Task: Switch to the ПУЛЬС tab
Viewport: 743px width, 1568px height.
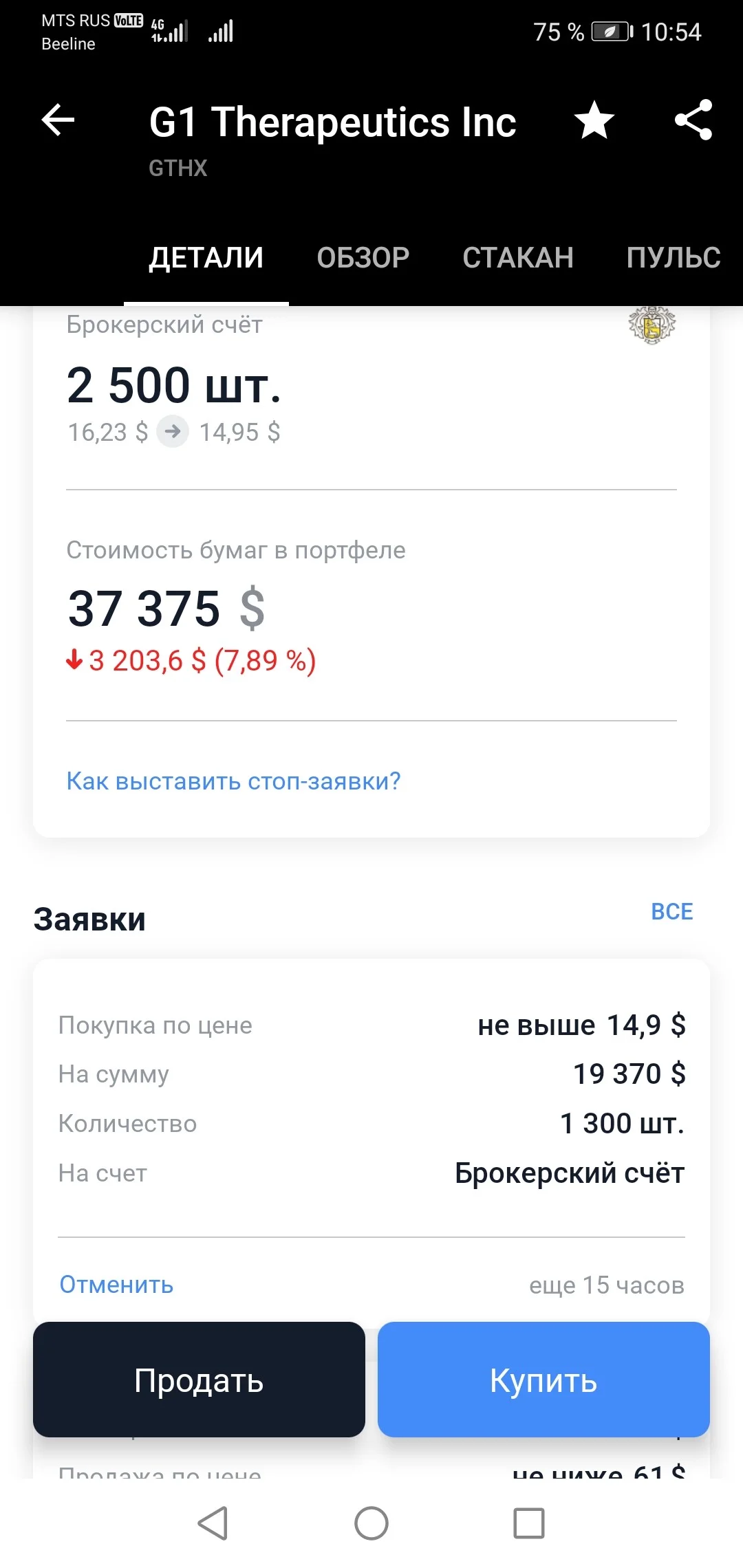Action: click(674, 258)
